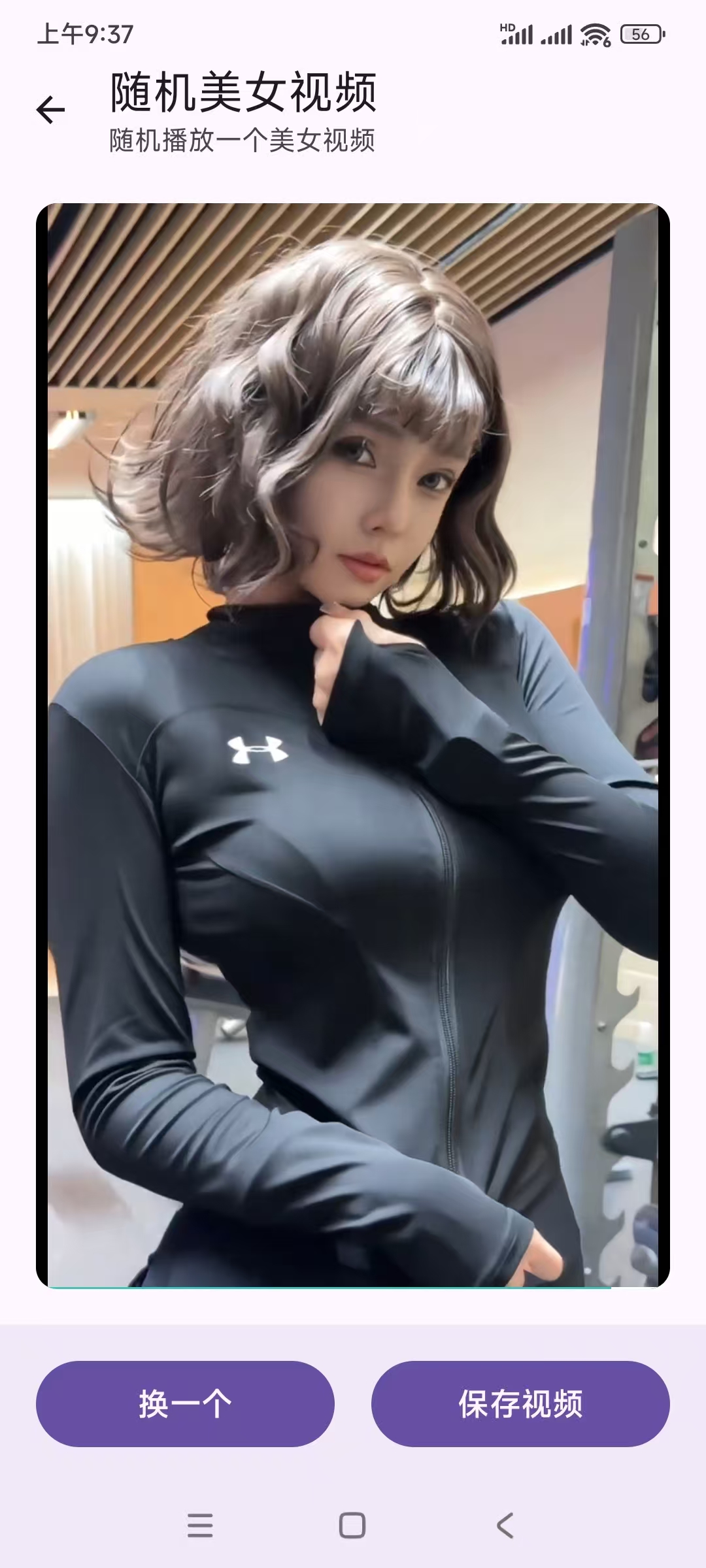Go to the home screen via the navigation bar
Viewport: 706px width, 1568px height.
pyautogui.click(x=352, y=1526)
